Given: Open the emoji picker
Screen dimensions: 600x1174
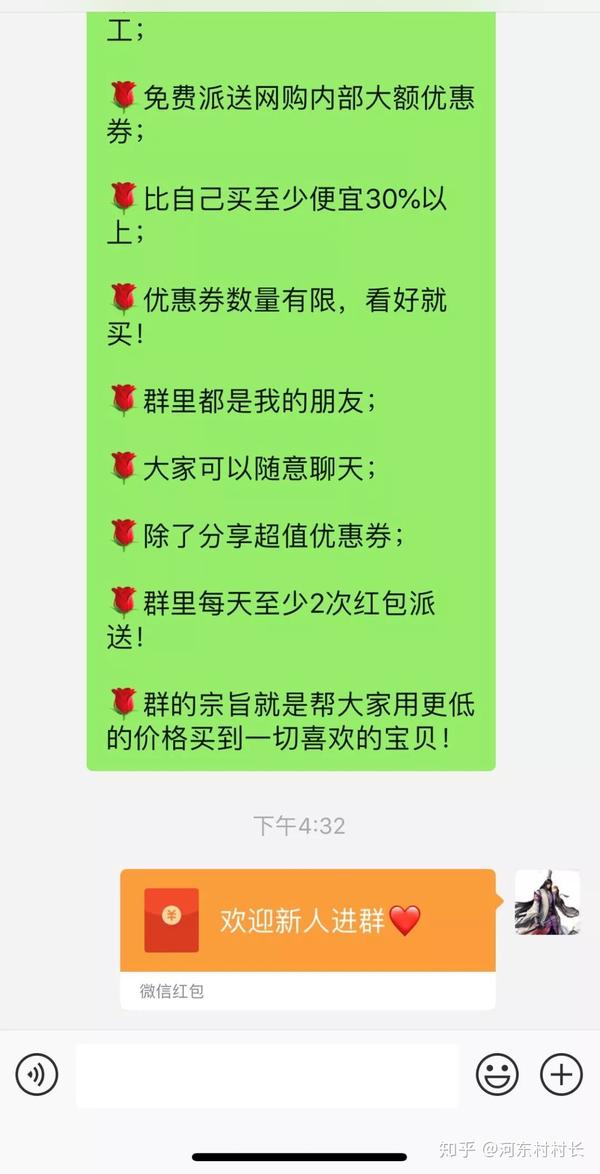Looking at the screenshot, I should (x=496, y=1075).
